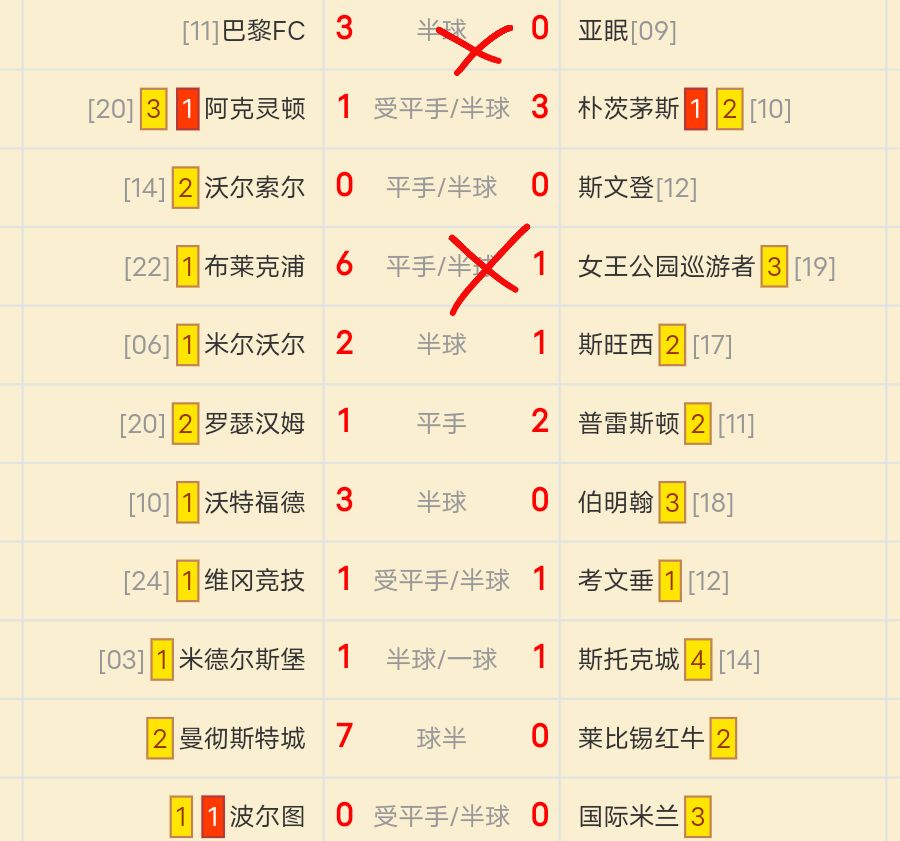Open the 曼彻斯特城 vs 莱比锡红牛 match

point(441,738)
